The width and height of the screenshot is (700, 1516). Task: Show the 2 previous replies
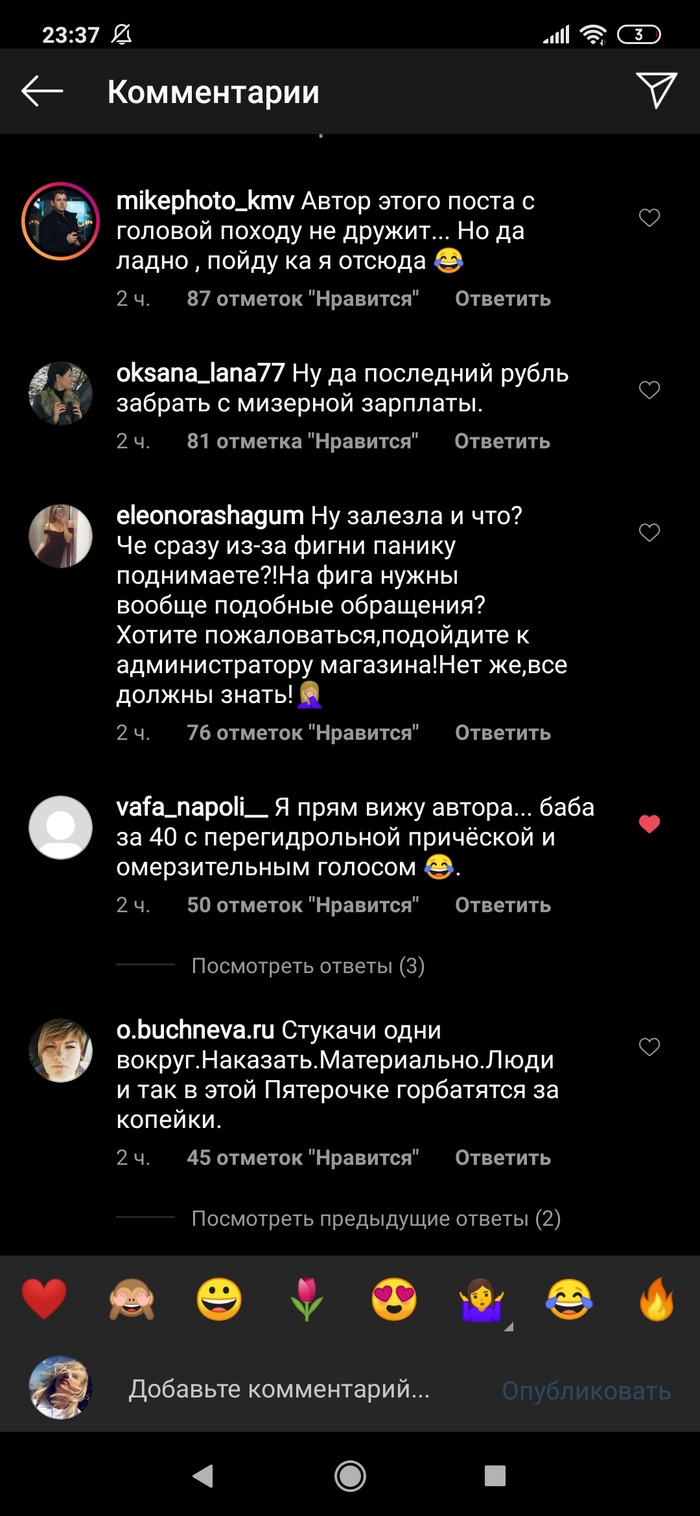(x=375, y=1219)
